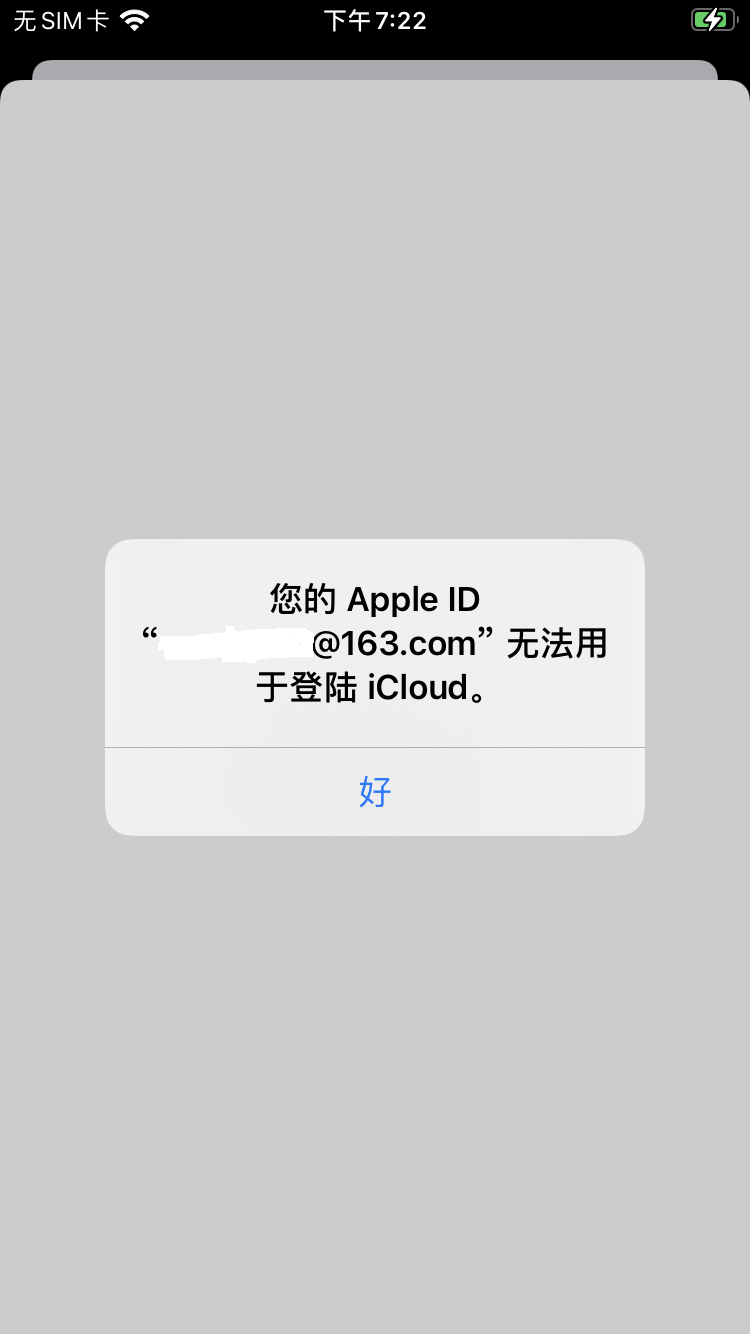
Task: Dismiss the Apple ID alert with 好
Action: pyautogui.click(x=375, y=791)
